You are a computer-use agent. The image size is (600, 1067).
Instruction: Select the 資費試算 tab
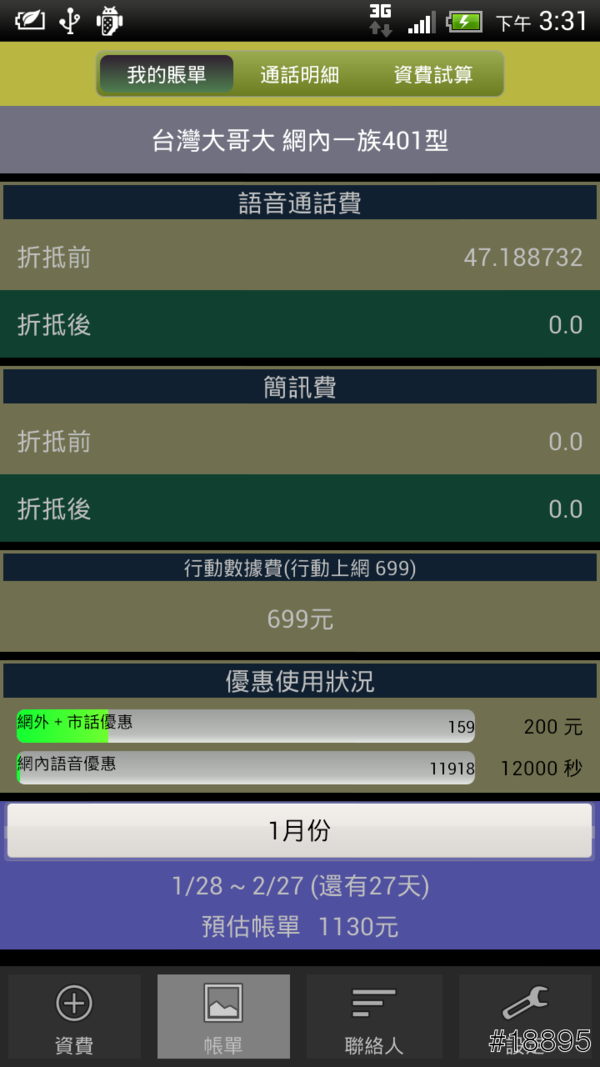pos(433,75)
